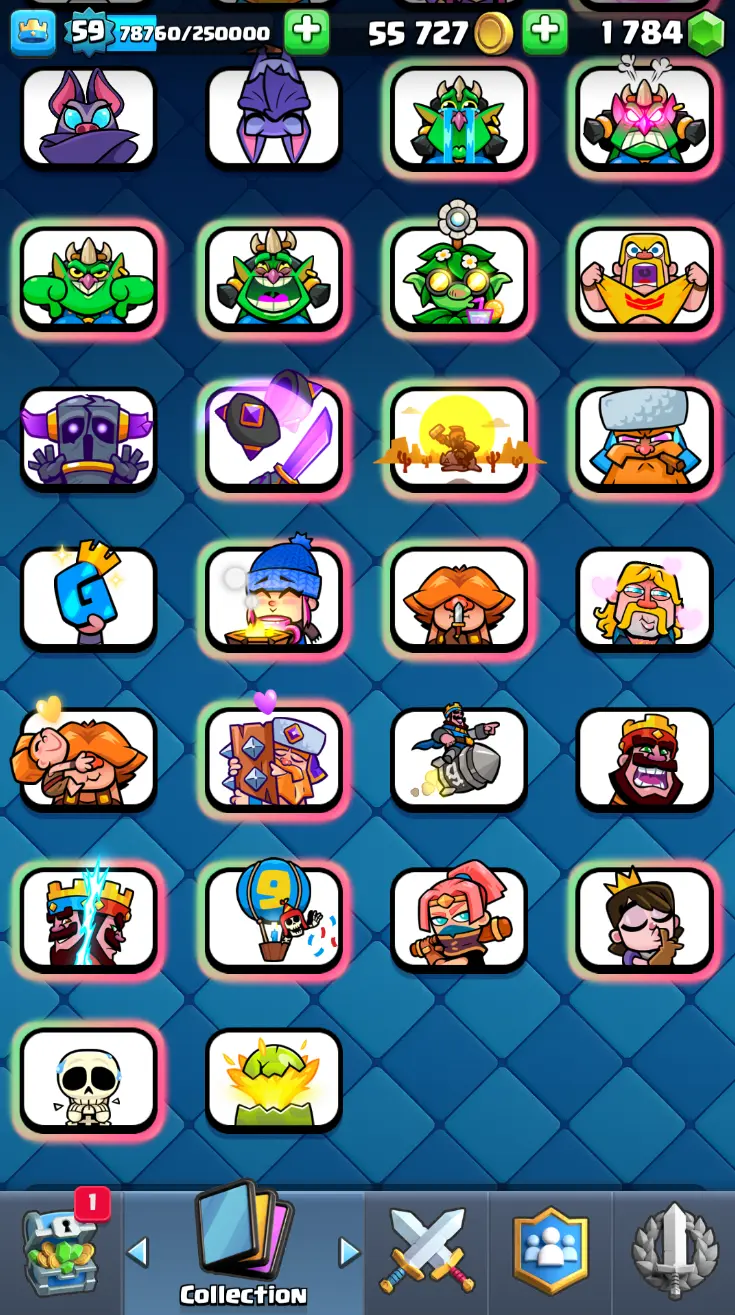
Task: Select the crying skeleton emote
Action: (89, 1080)
